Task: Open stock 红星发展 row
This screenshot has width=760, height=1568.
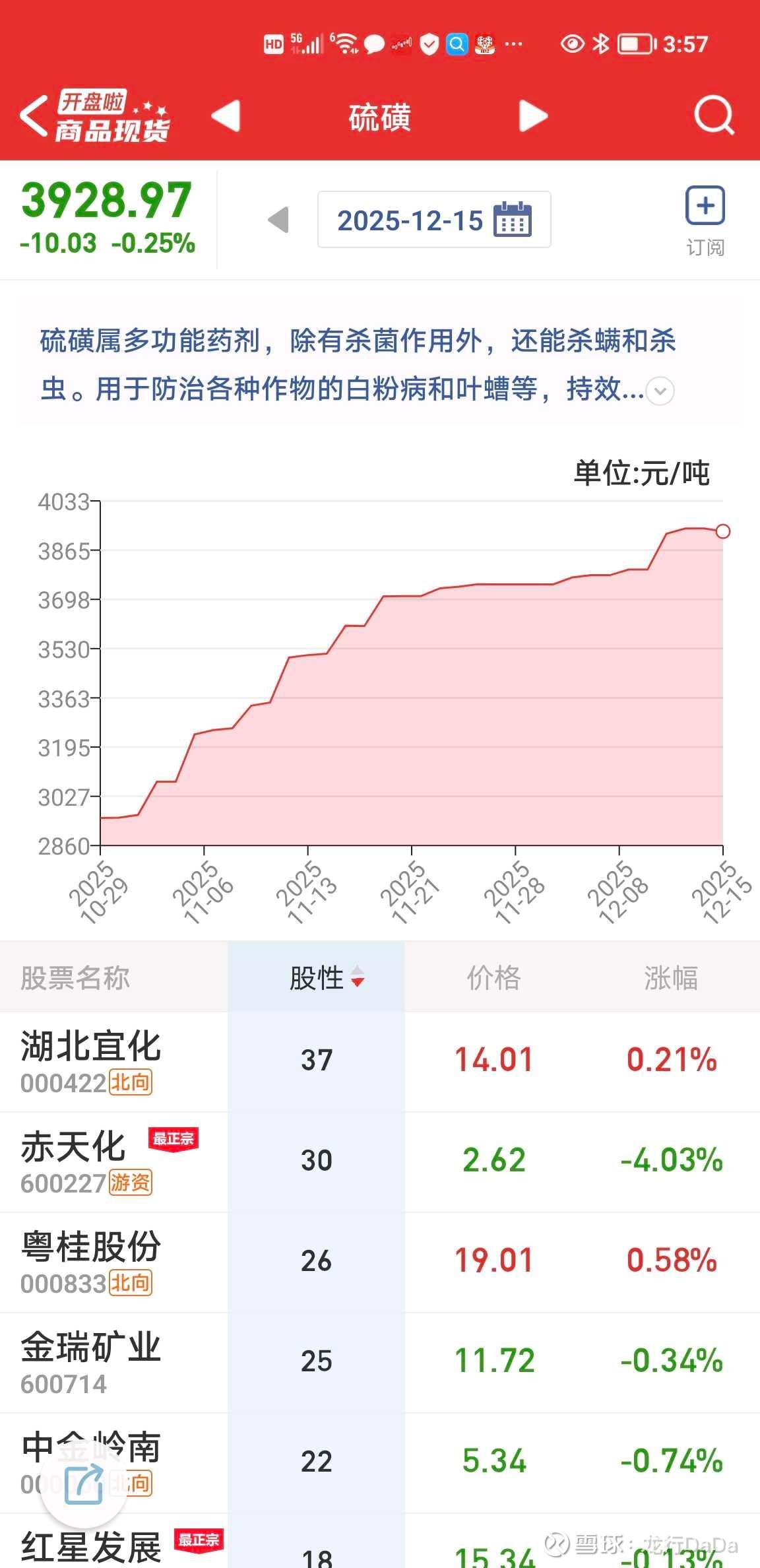Action: pos(380,1541)
